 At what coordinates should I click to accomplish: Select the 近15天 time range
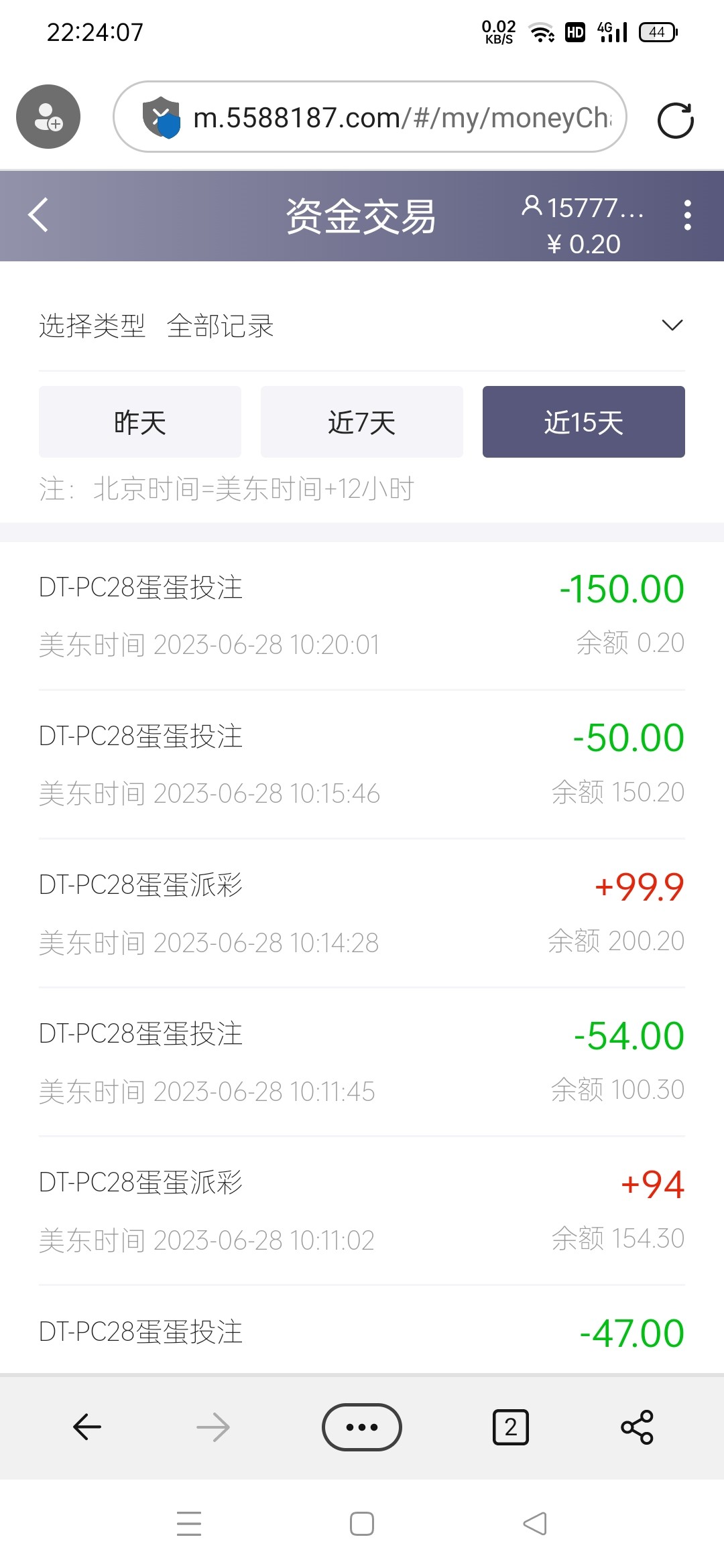coord(583,422)
